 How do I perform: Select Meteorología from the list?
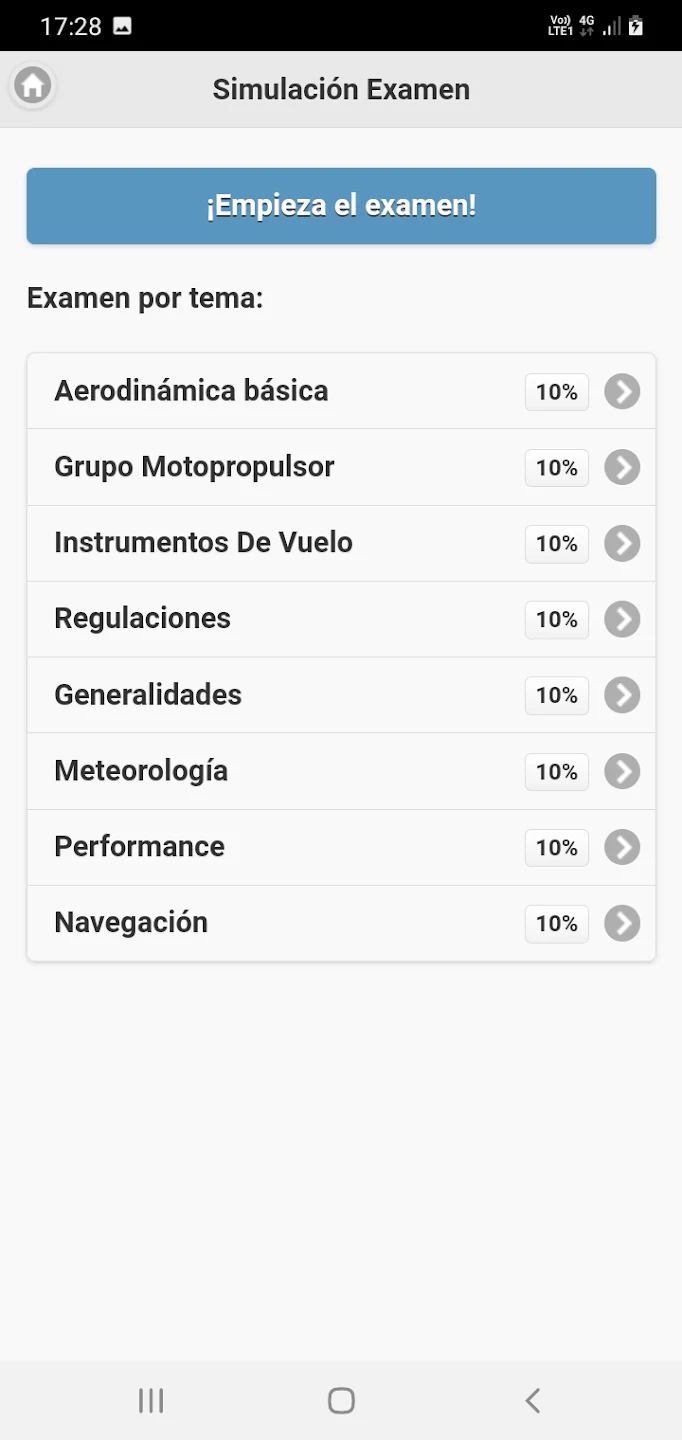[x=341, y=771]
